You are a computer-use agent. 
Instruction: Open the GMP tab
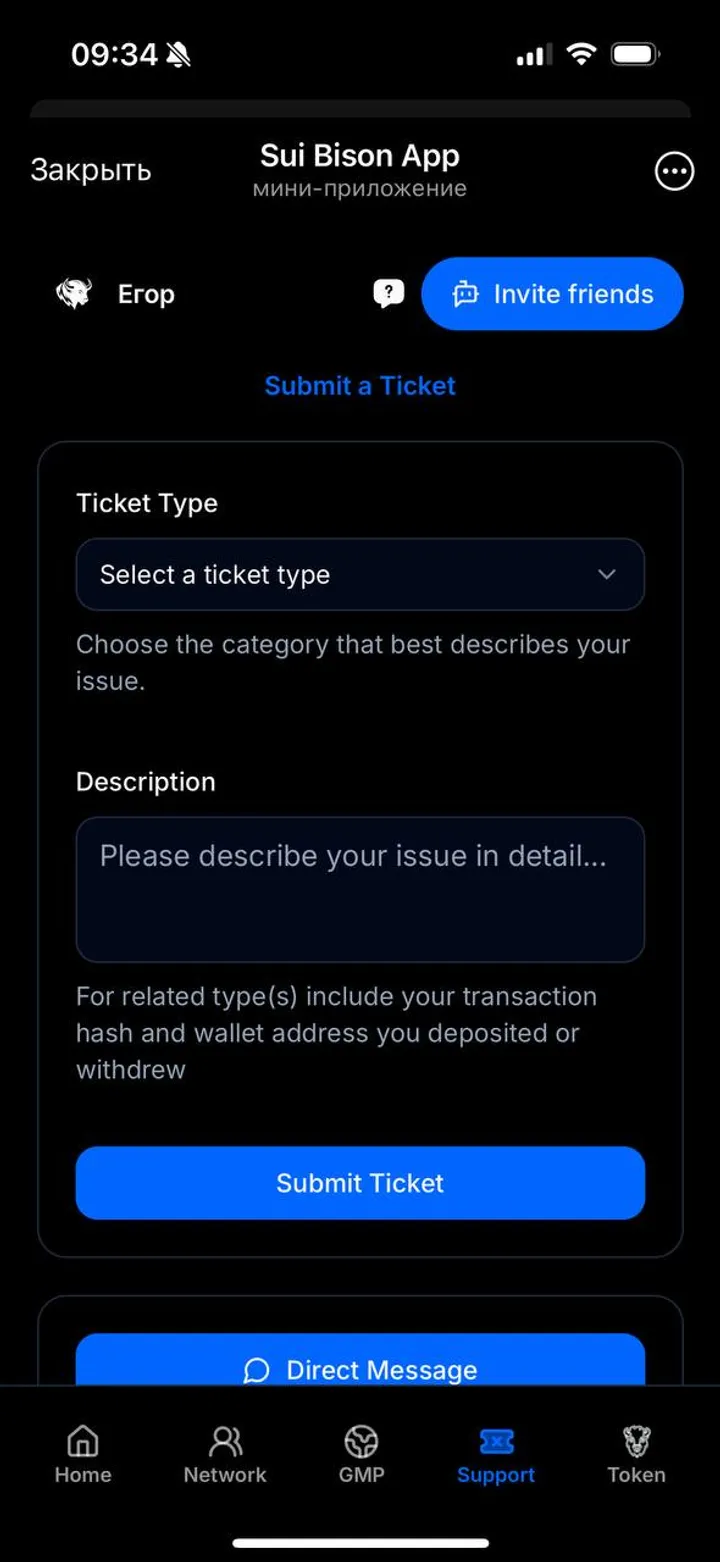[361, 1455]
